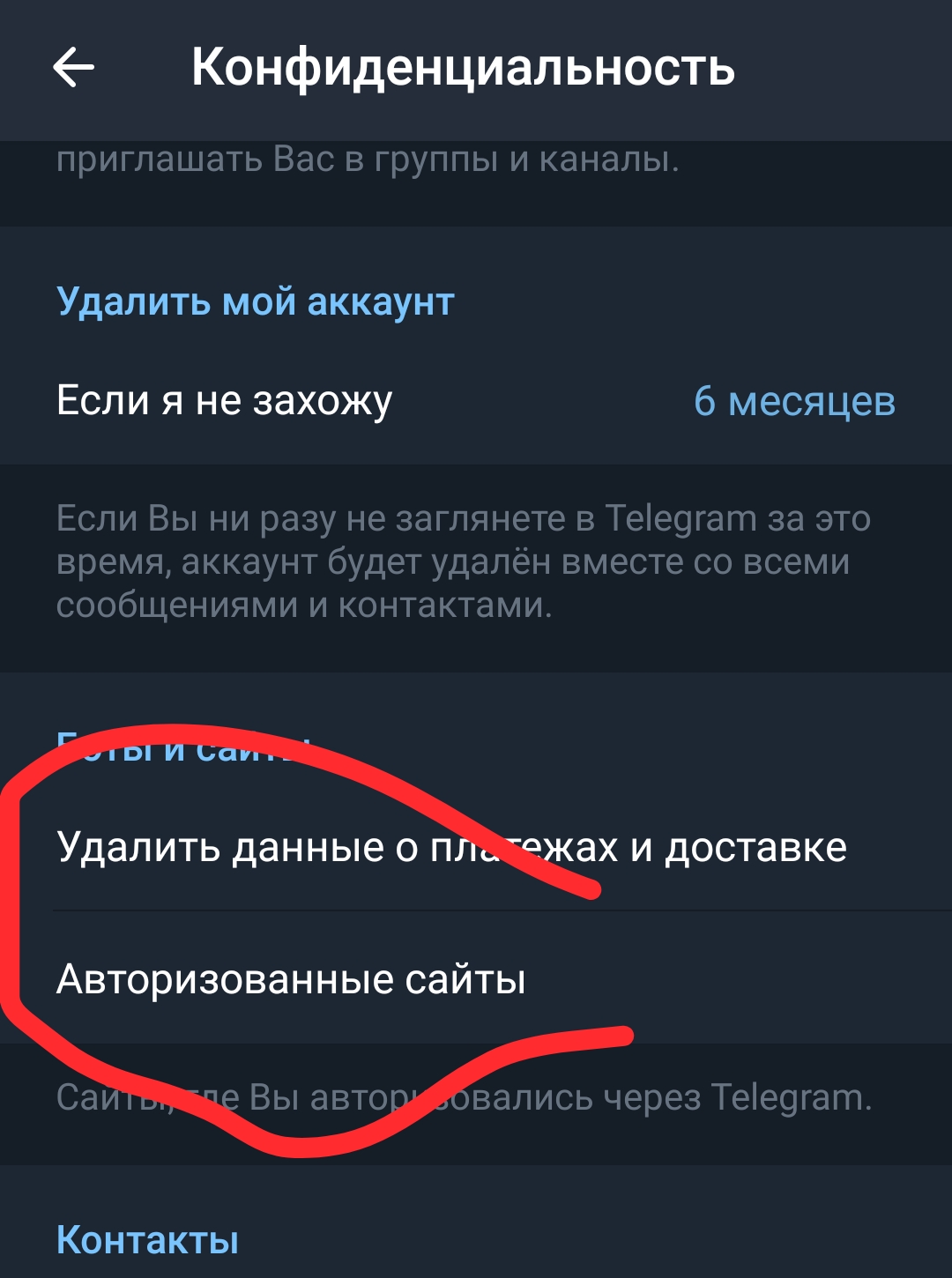952x1278 pixels.
Task: Open Авторизованные сайты list
Action: [291, 979]
